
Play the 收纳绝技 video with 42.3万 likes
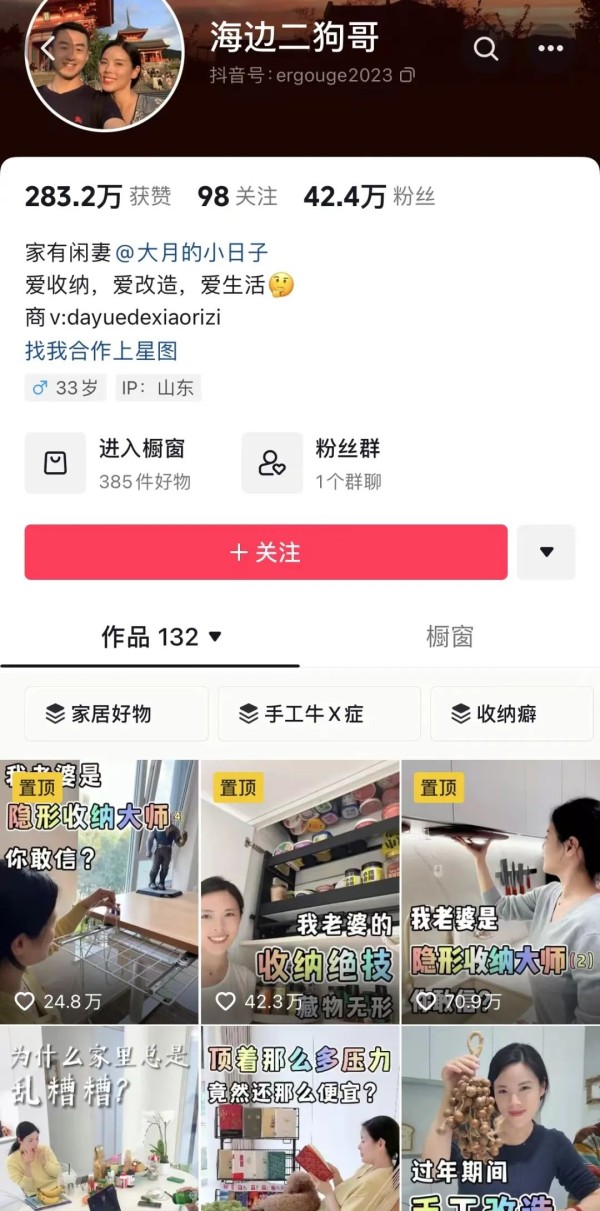(x=300, y=892)
